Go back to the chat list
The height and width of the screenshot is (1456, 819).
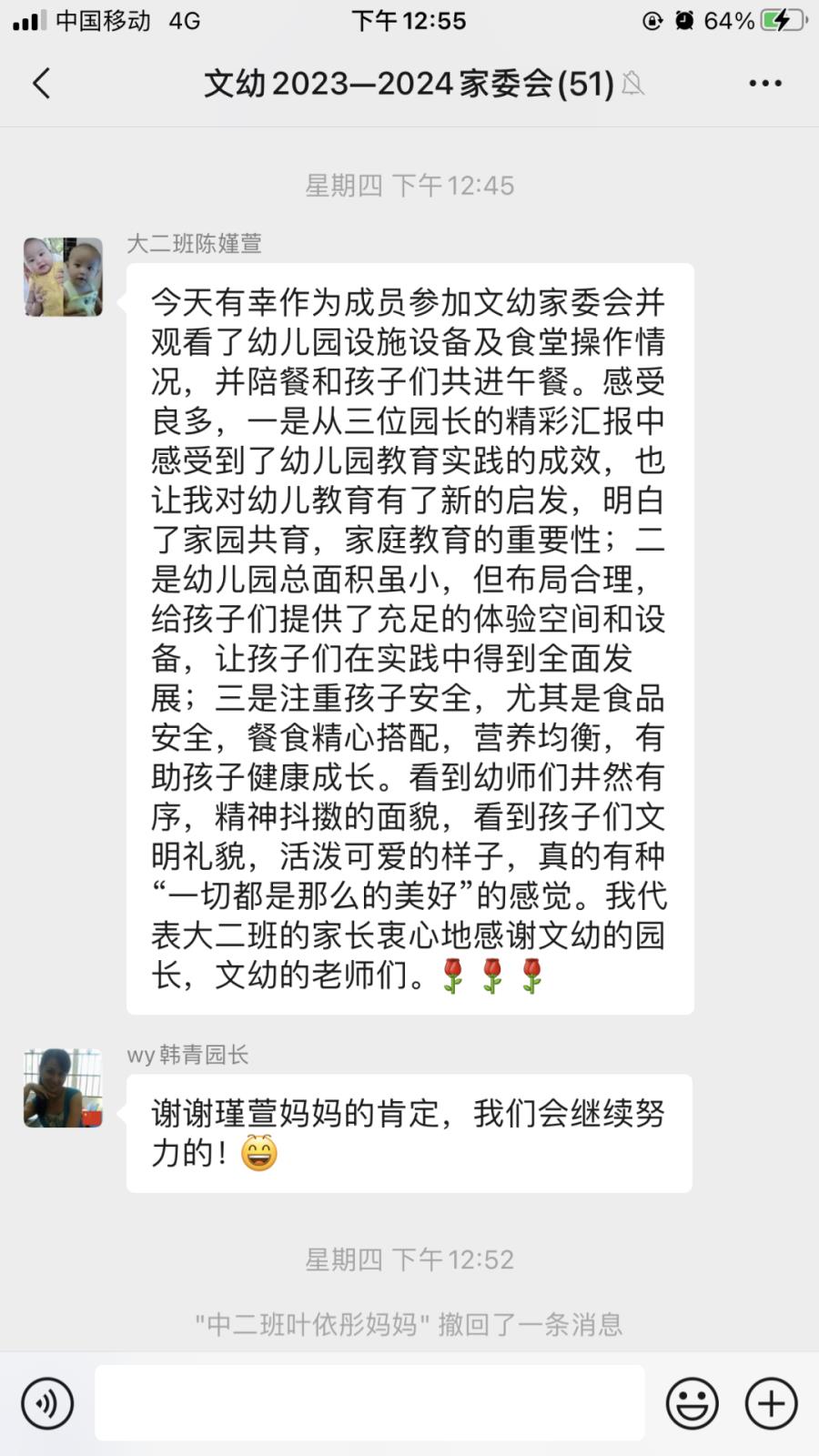(x=41, y=83)
